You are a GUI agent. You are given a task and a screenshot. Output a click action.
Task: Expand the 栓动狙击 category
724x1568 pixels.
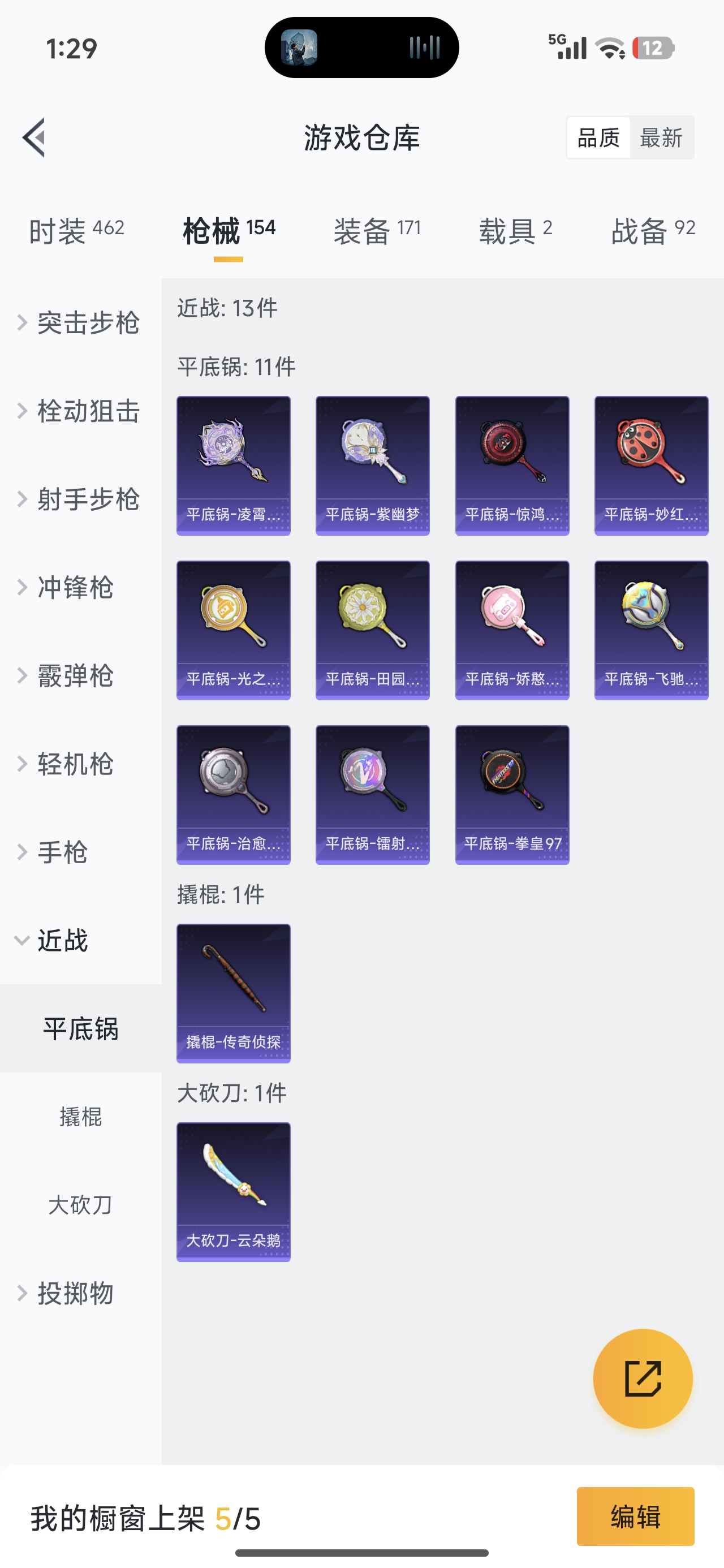tap(80, 411)
